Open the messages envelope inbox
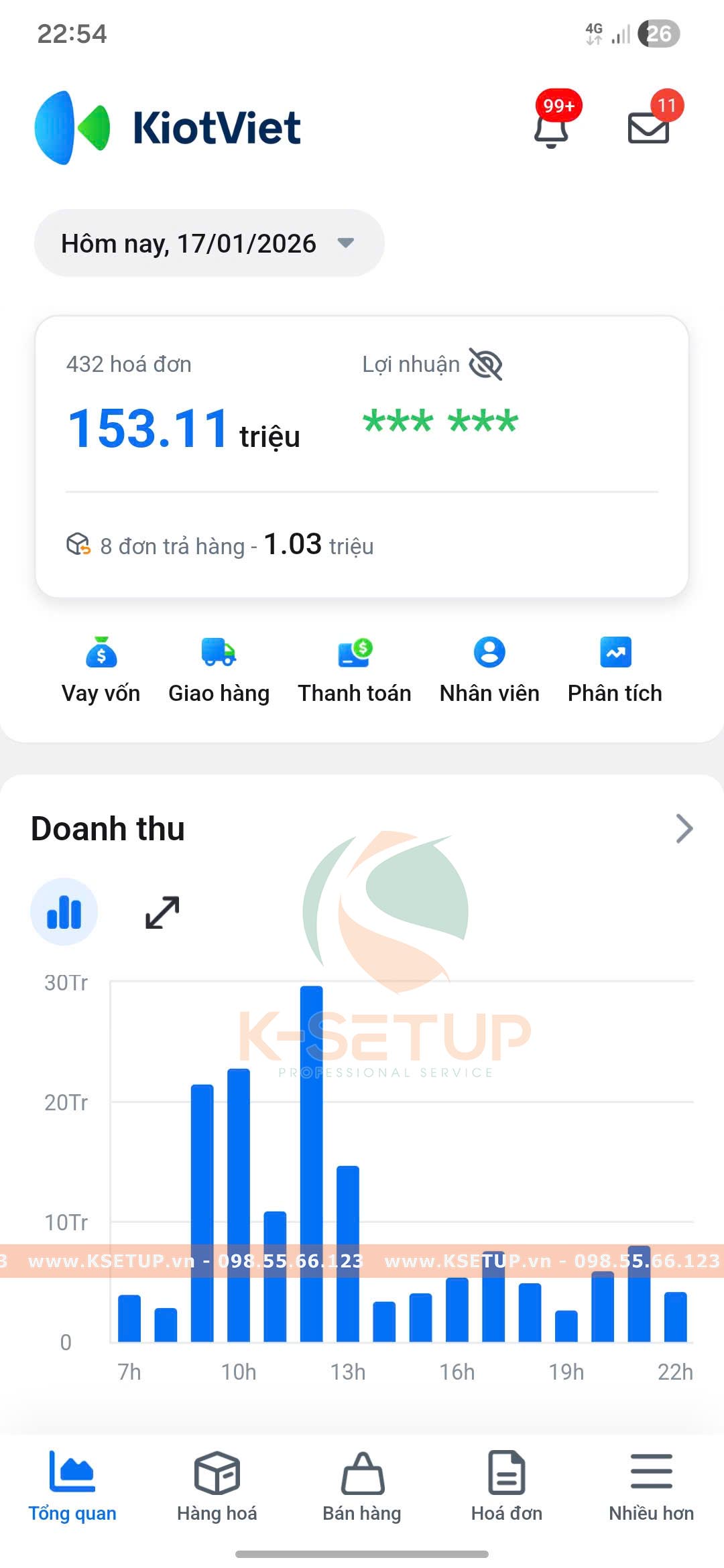The image size is (724, 1568). [648, 127]
